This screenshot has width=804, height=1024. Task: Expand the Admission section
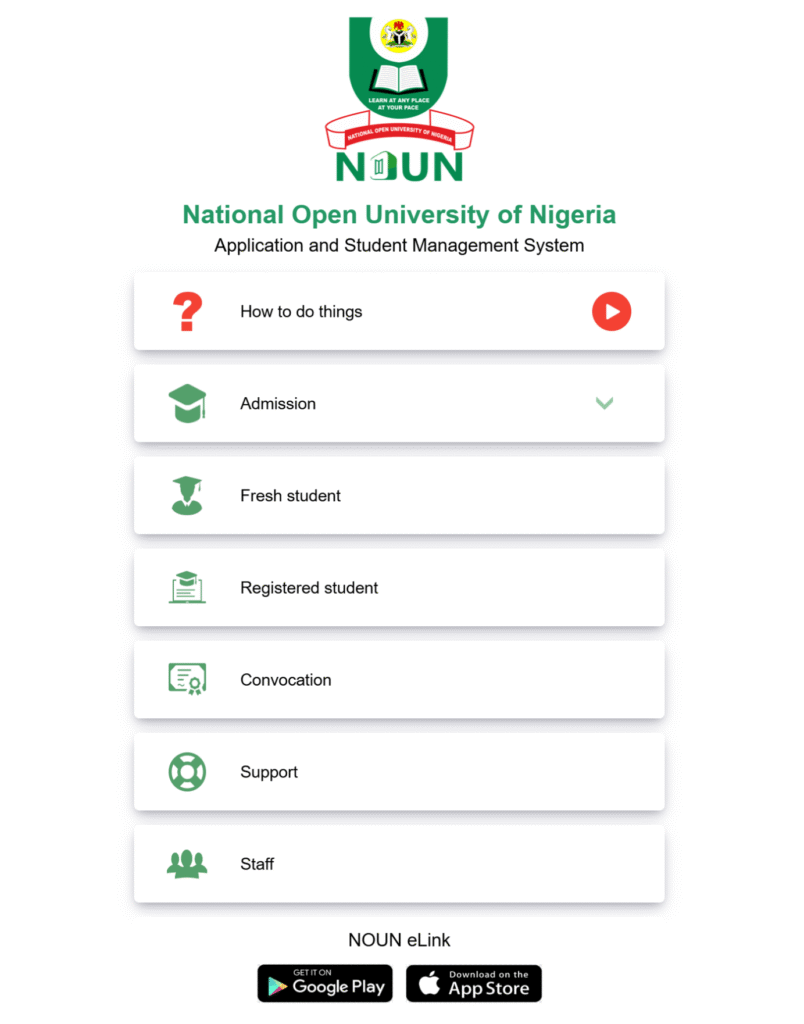604,403
